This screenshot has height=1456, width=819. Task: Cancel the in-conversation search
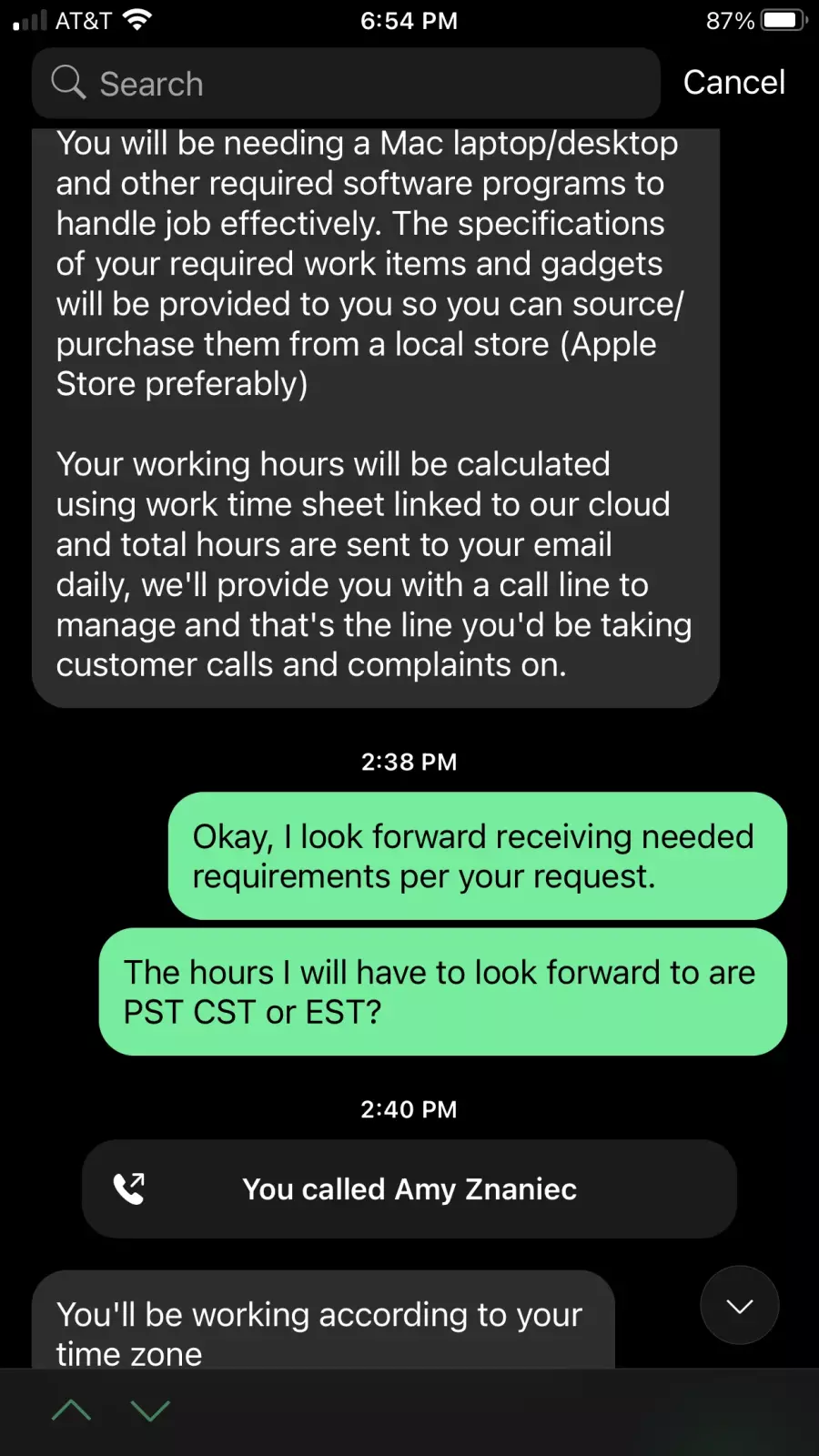click(733, 83)
